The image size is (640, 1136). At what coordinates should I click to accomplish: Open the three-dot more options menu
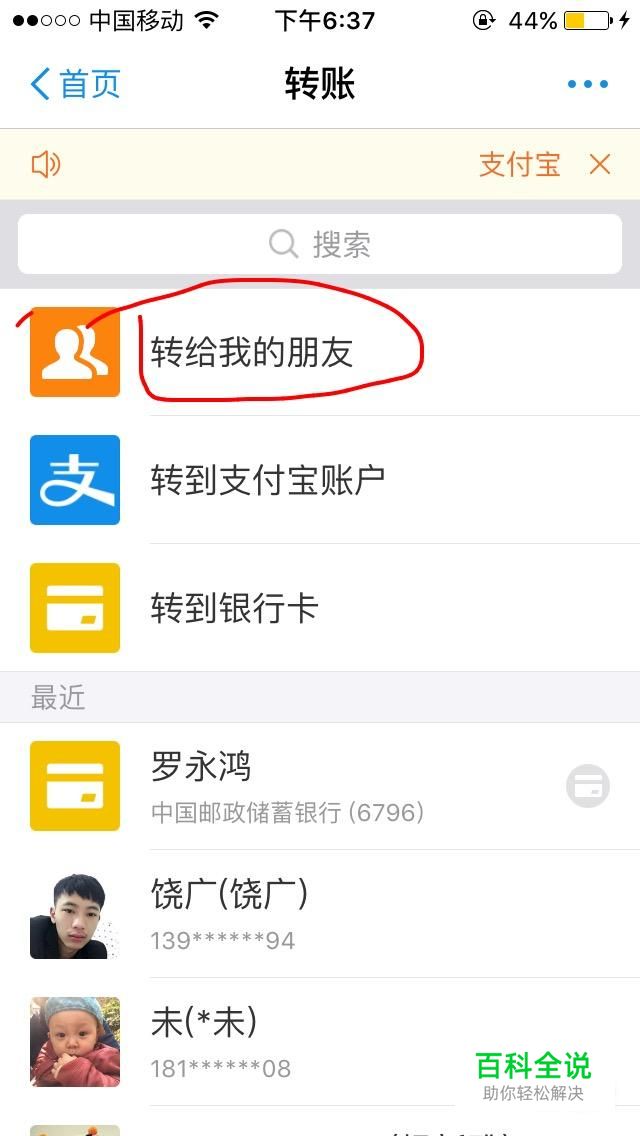(588, 84)
